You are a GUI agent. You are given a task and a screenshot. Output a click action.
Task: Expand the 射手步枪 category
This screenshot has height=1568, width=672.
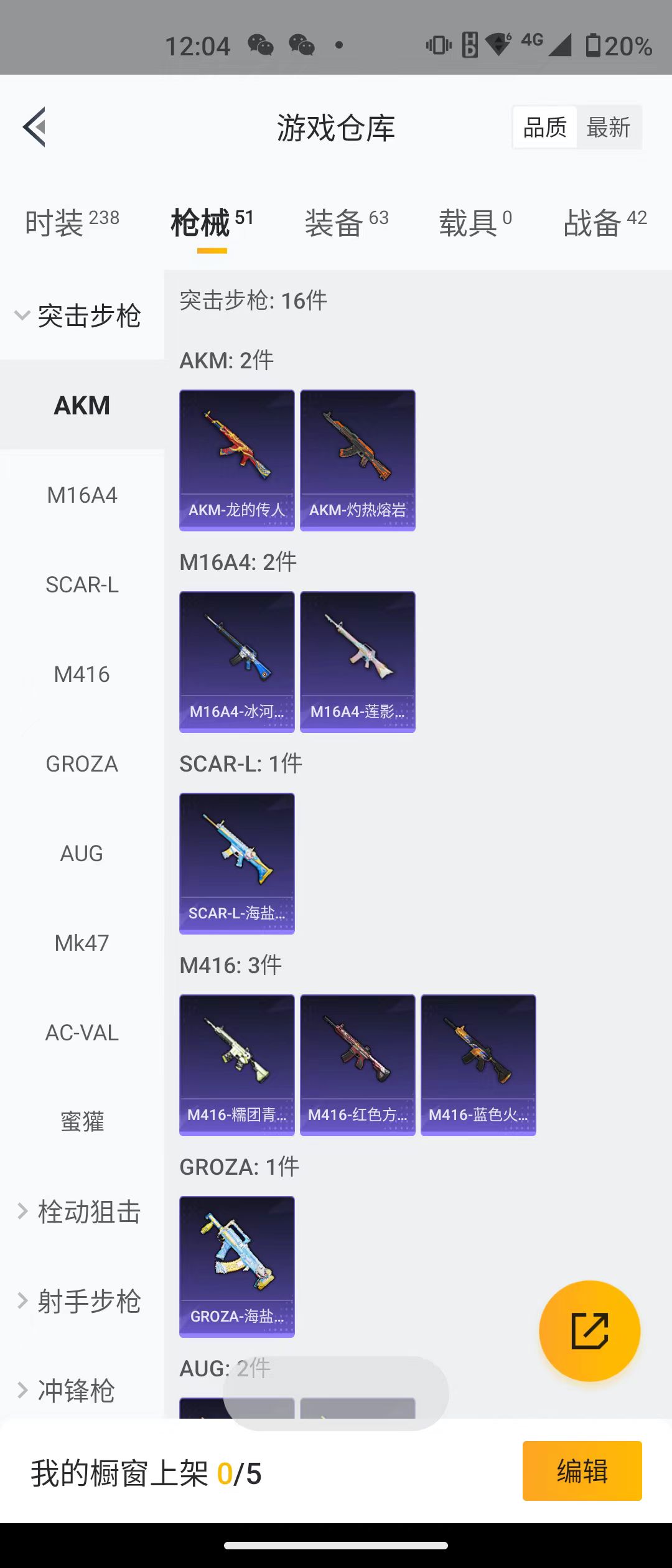(81, 1302)
